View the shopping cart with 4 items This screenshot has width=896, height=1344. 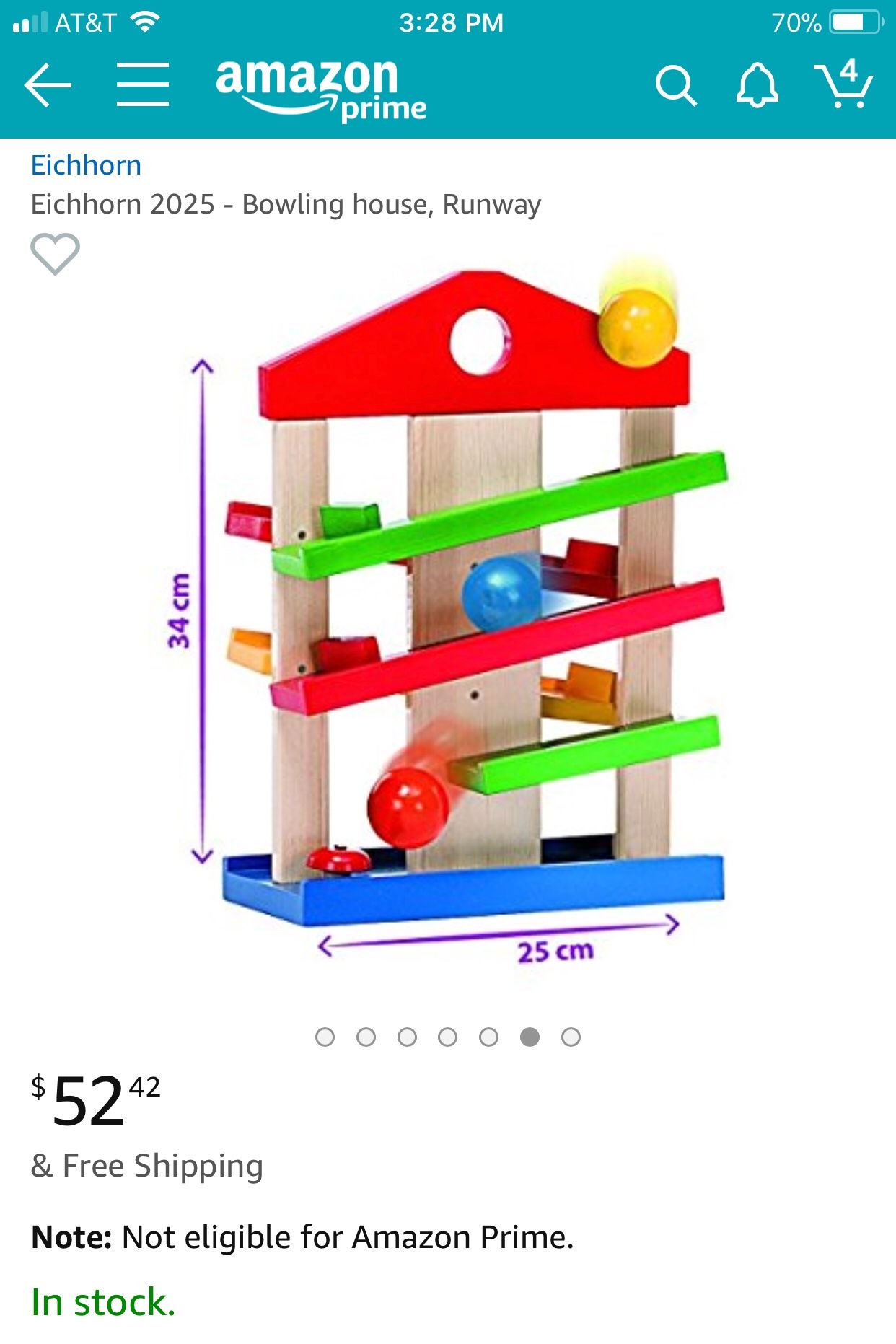click(x=843, y=84)
